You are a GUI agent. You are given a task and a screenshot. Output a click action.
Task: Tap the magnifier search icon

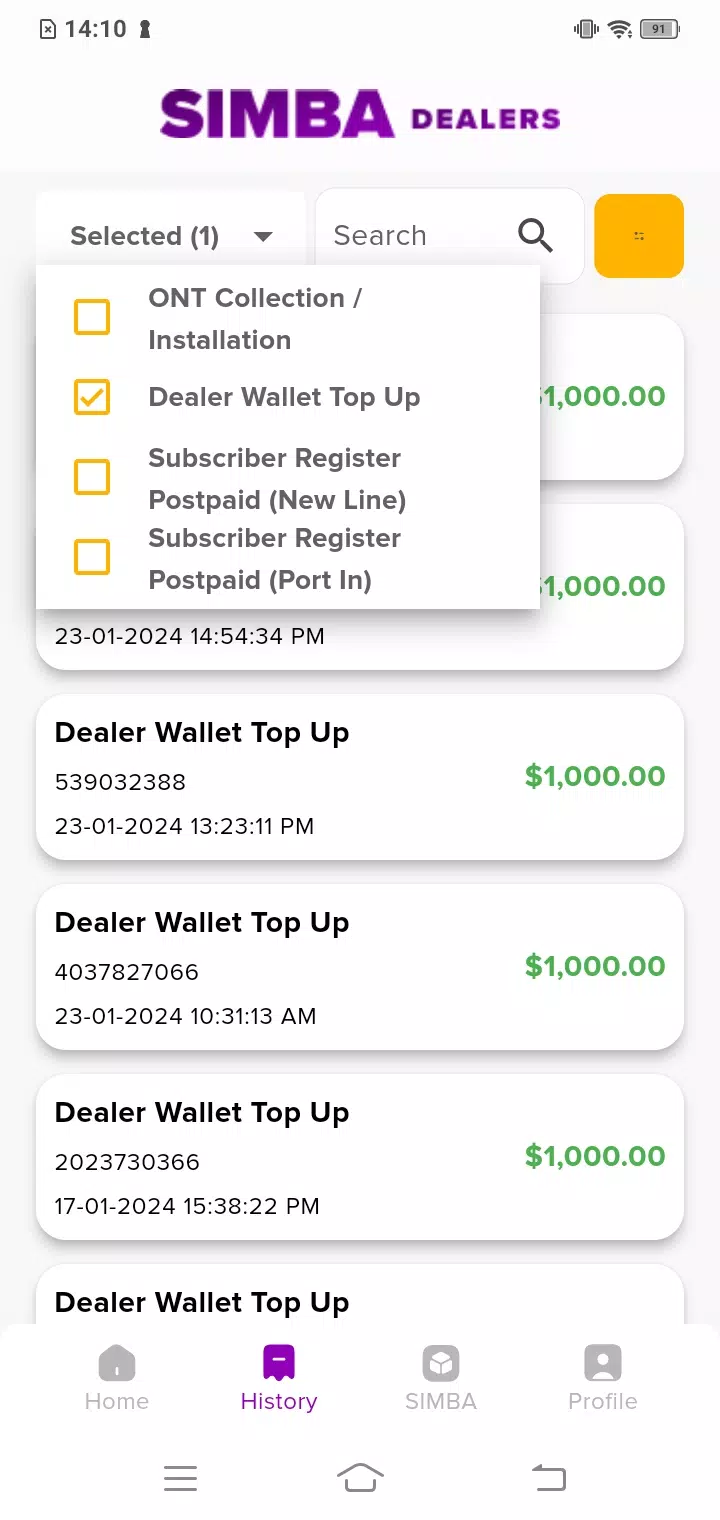click(x=535, y=236)
